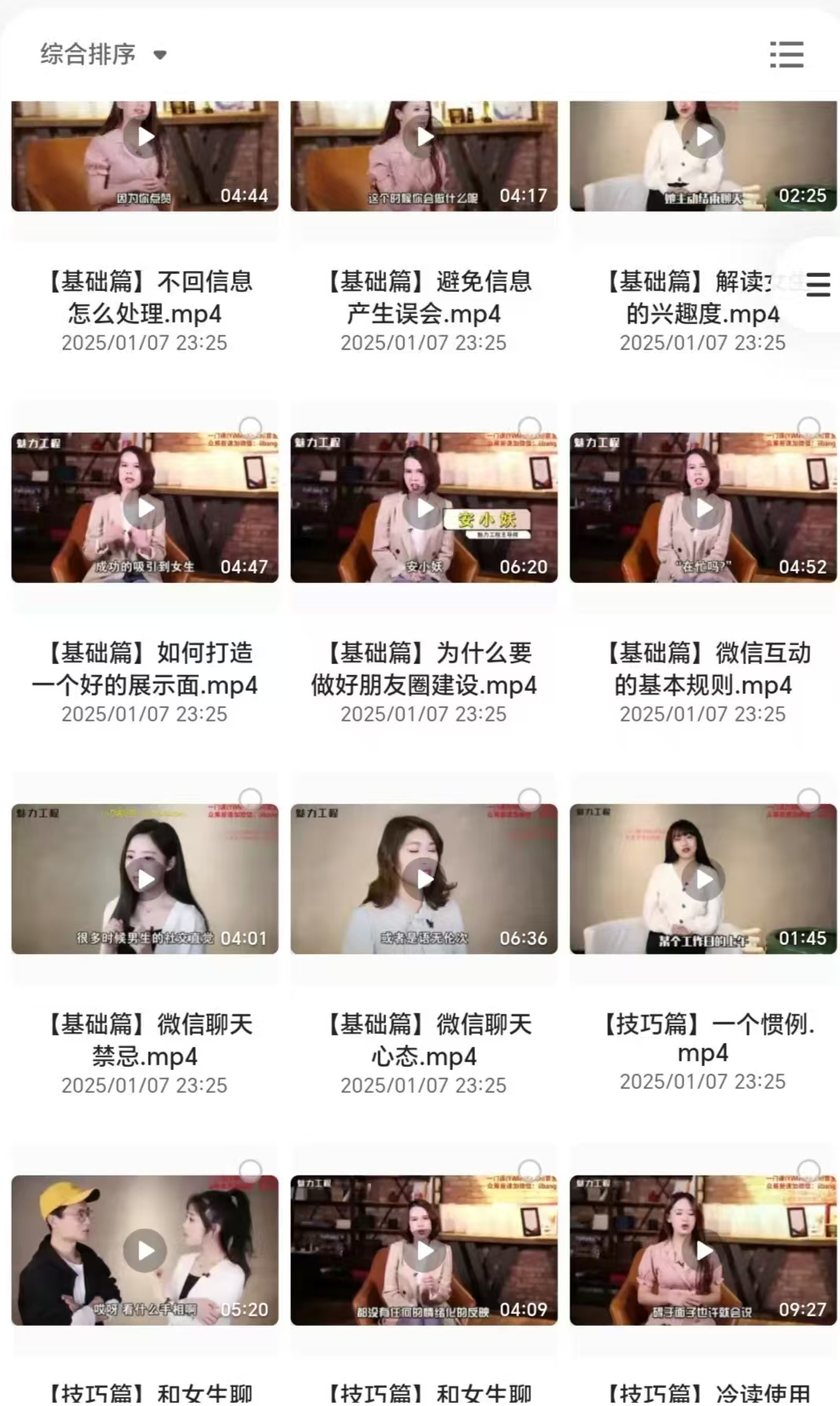Open the 05:20 video with yellow cap man
840x1406 pixels.
[145, 1250]
